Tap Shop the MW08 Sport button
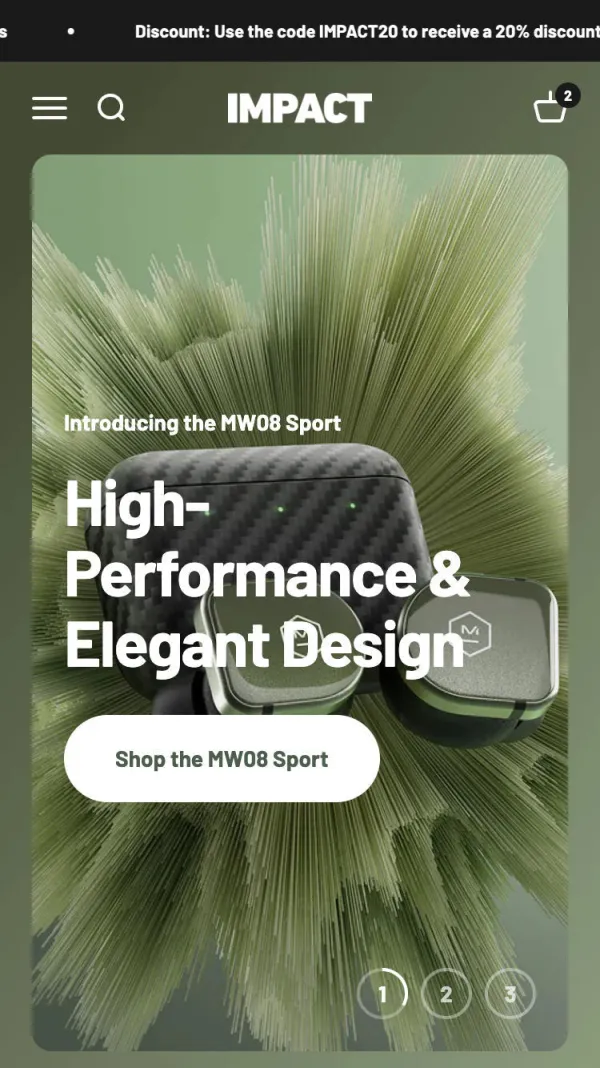This screenshot has height=1068, width=600. coord(222,759)
